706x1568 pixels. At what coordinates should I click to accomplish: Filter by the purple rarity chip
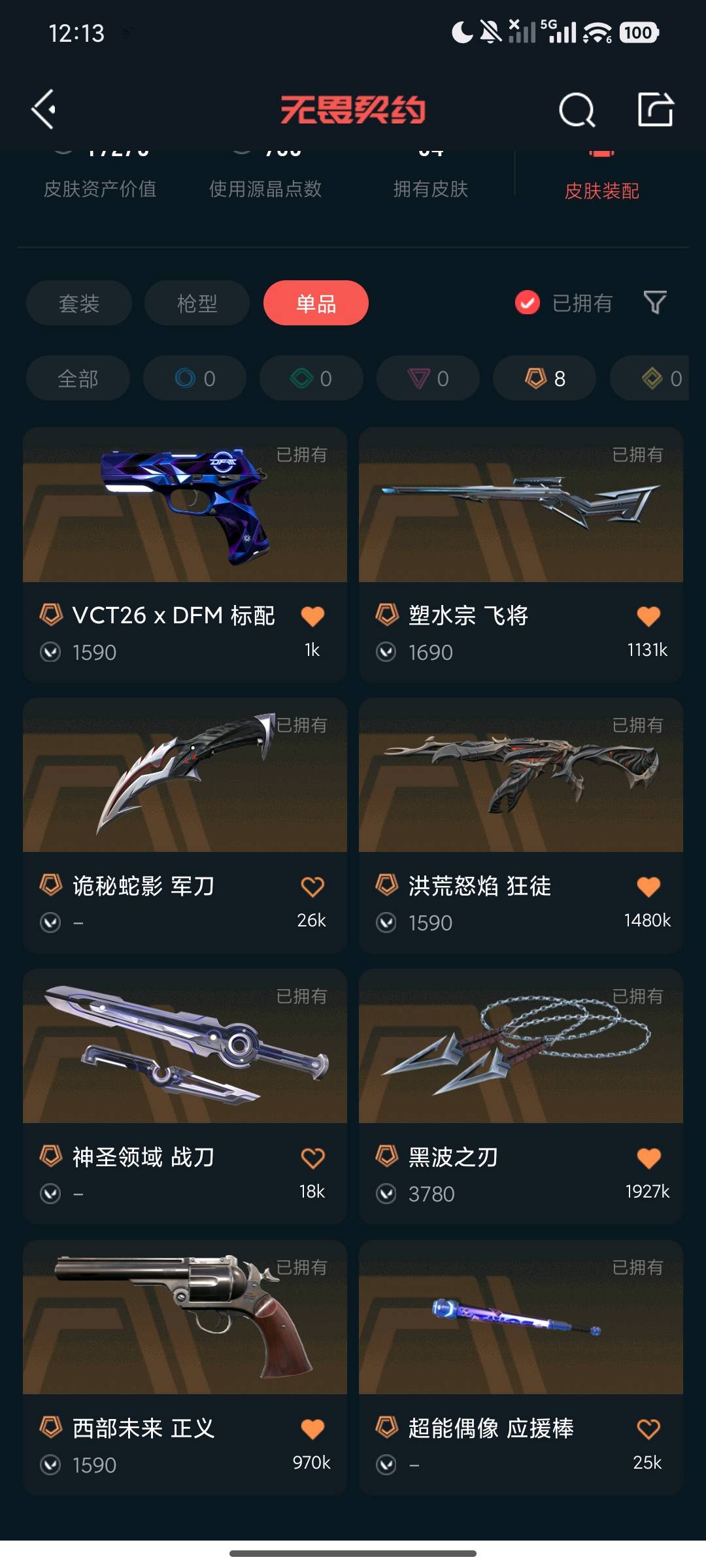click(428, 378)
